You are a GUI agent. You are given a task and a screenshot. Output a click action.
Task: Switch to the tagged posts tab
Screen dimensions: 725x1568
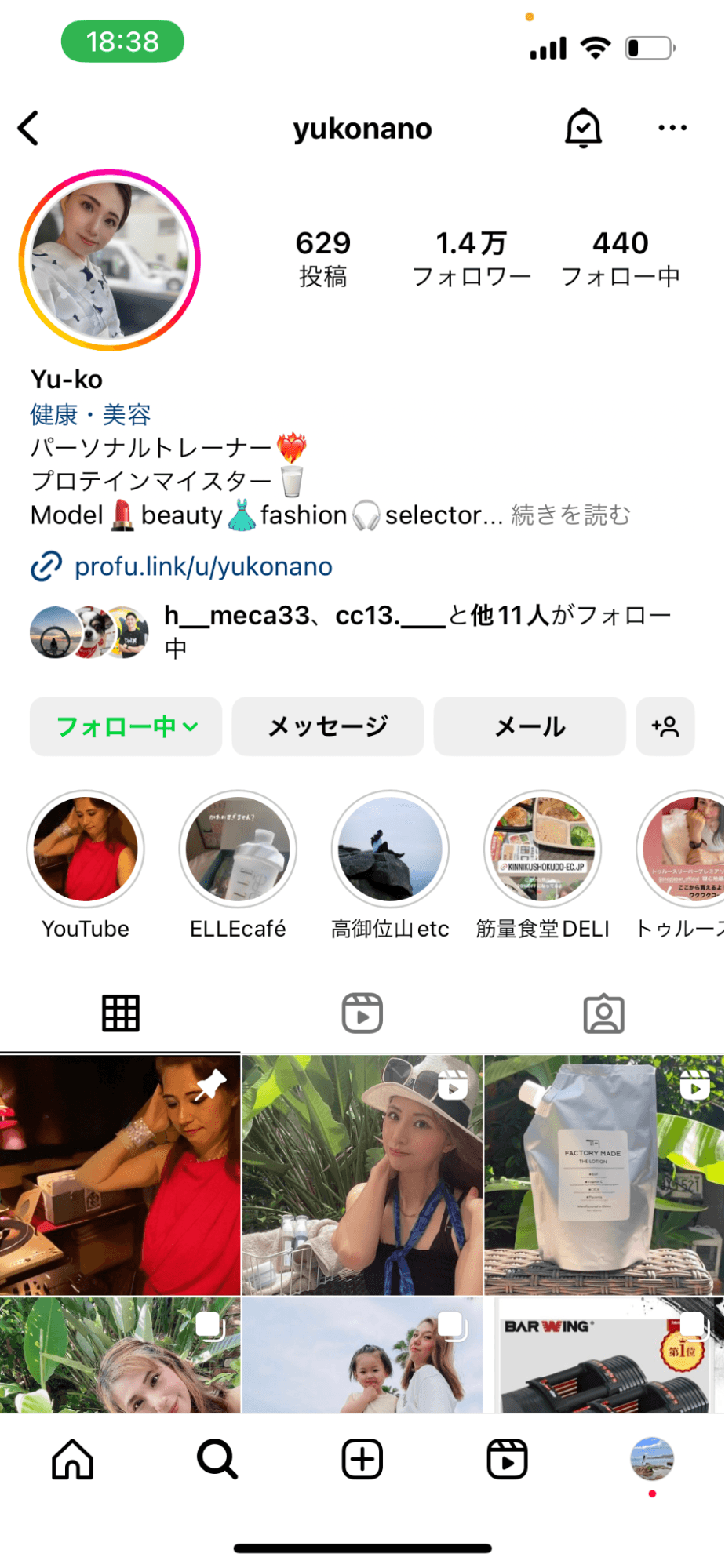pyautogui.click(x=603, y=1013)
